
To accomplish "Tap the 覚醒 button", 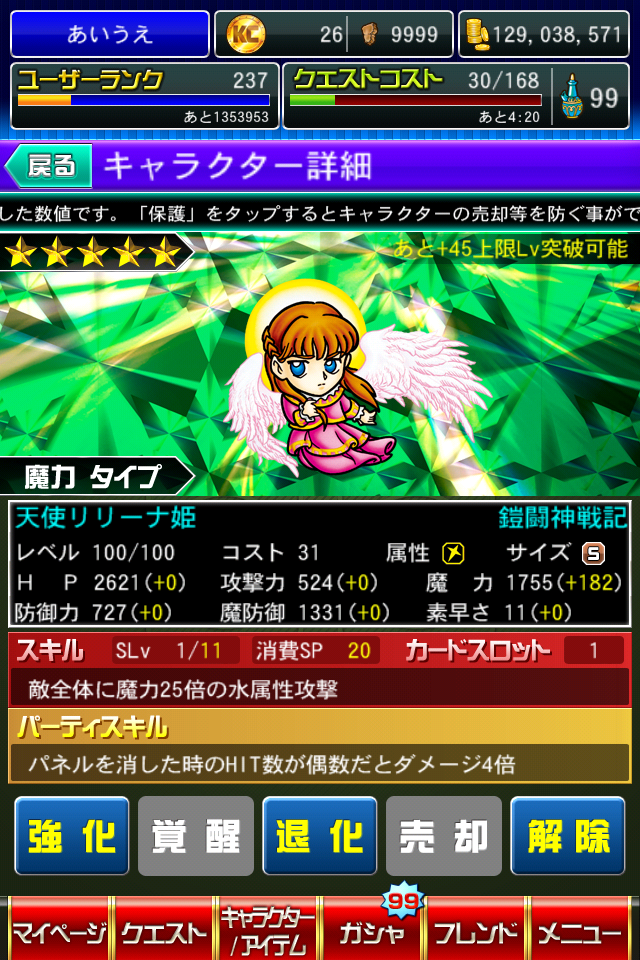I will (x=196, y=836).
